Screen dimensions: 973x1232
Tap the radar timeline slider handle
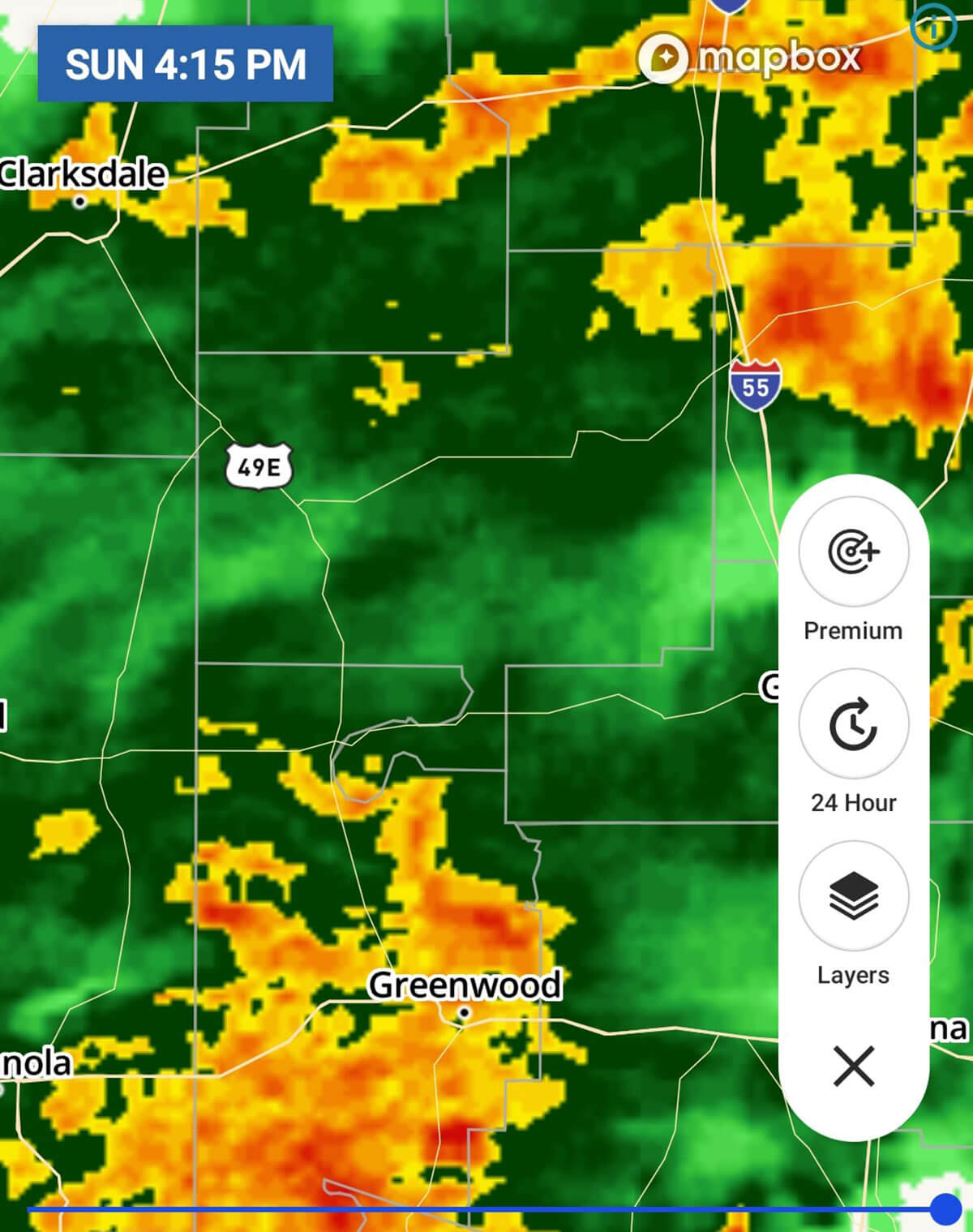pos(945,1208)
